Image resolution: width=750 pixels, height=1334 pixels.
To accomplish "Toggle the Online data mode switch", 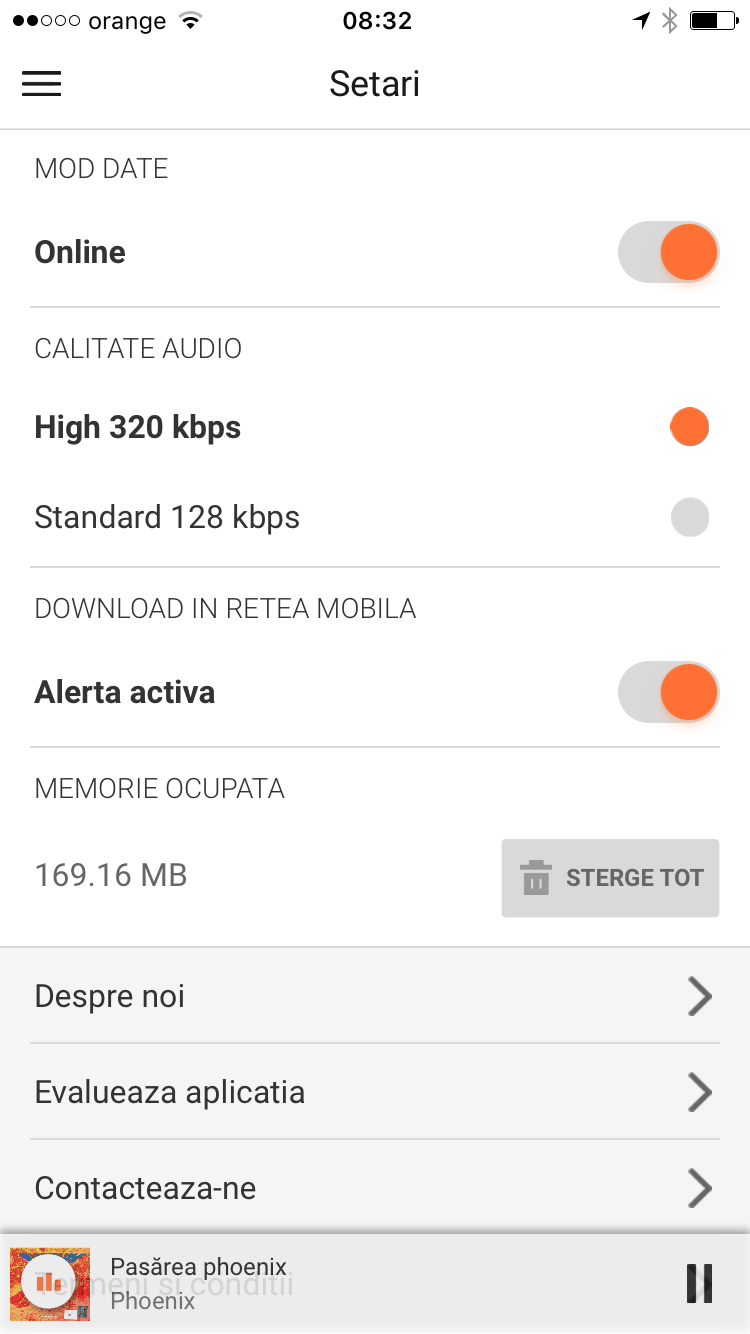I will coord(668,252).
